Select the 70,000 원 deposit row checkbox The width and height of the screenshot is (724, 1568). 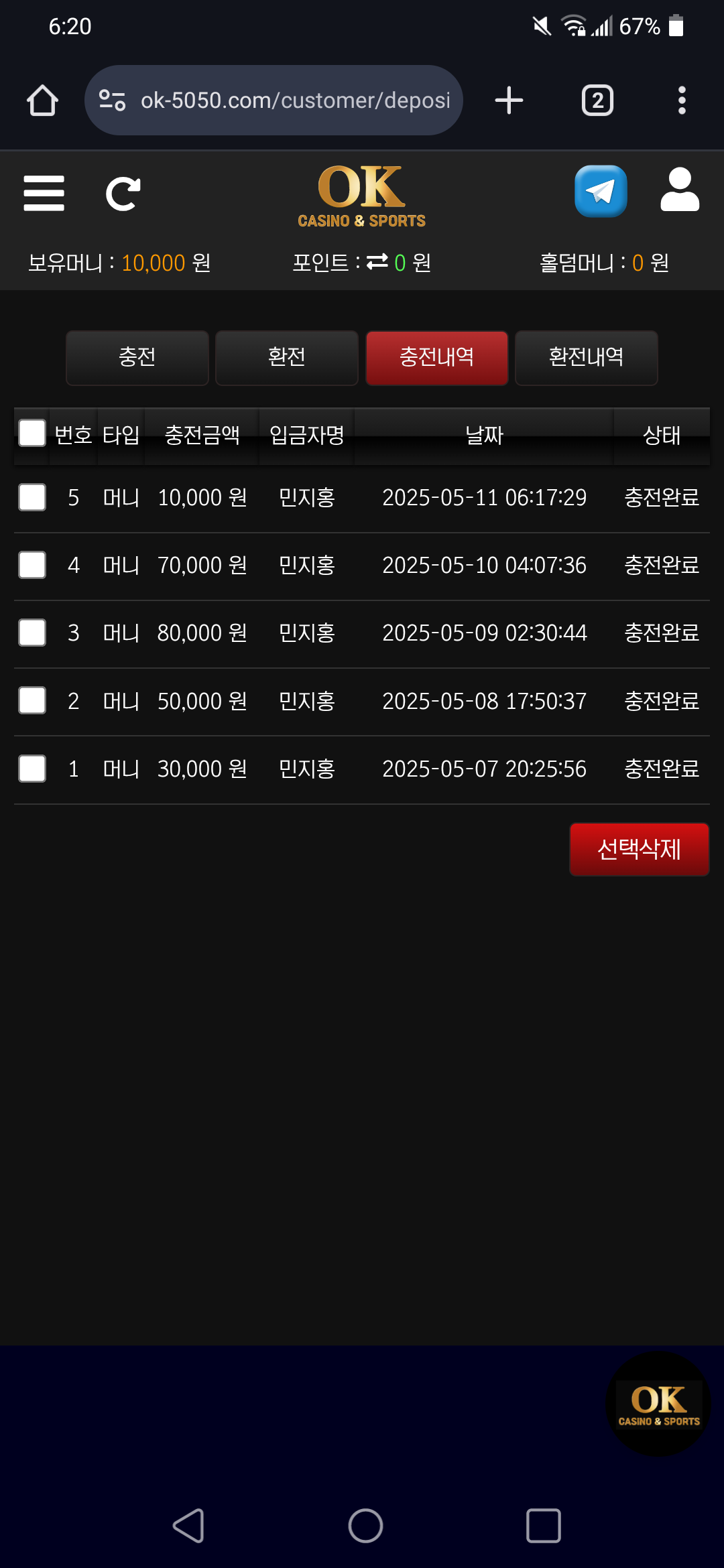[x=32, y=566]
